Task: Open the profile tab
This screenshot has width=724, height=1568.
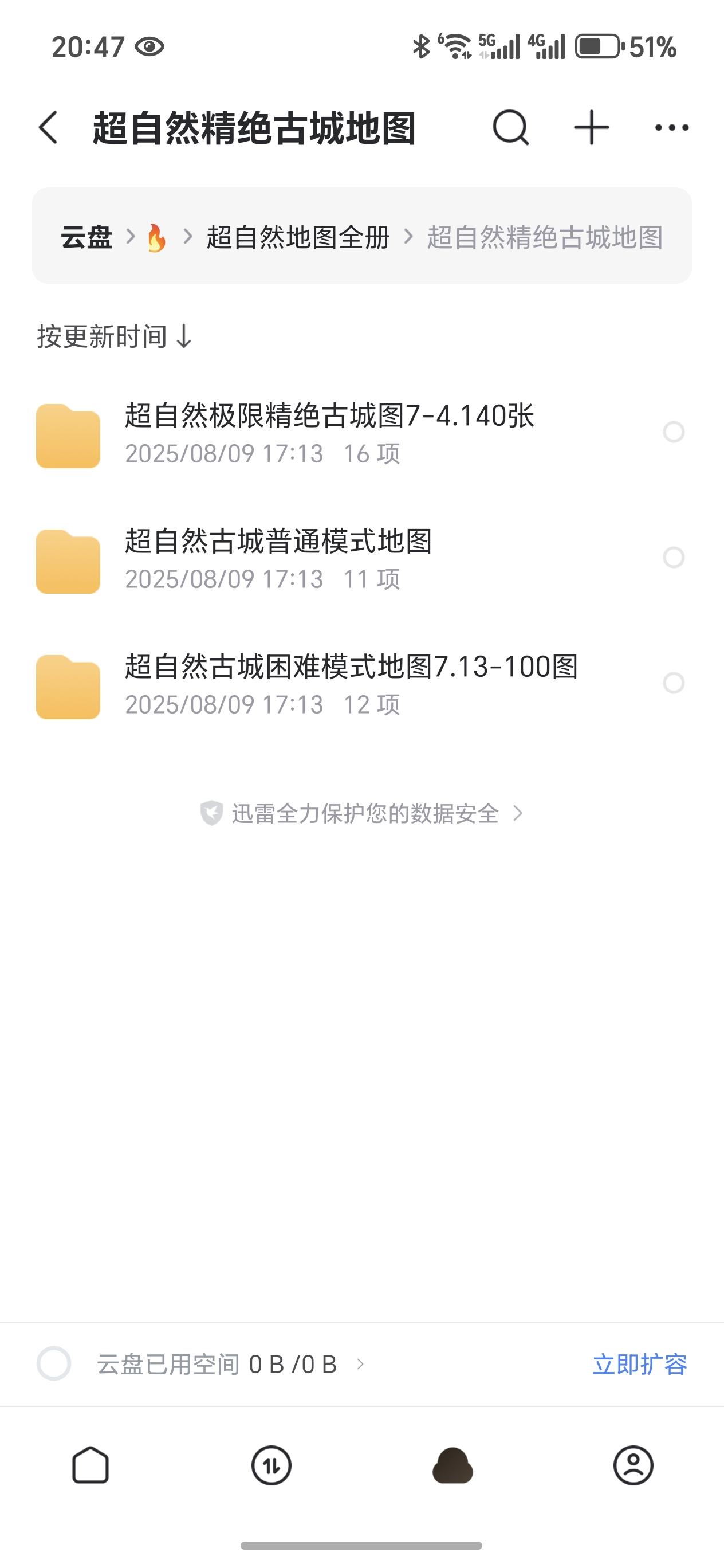Action: [634, 1465]
